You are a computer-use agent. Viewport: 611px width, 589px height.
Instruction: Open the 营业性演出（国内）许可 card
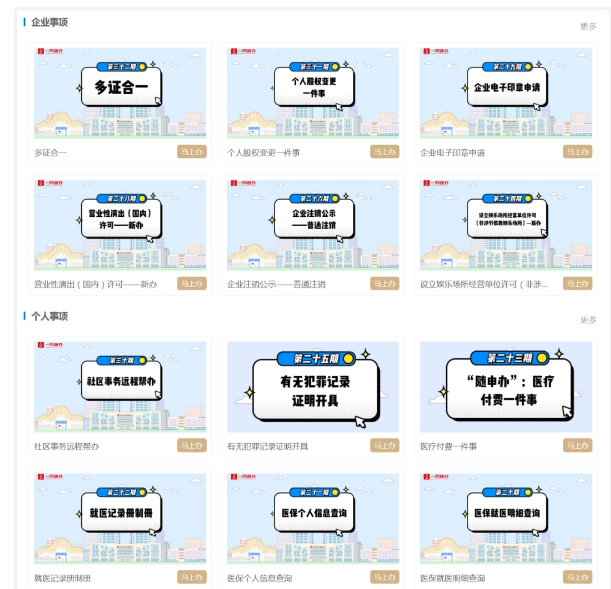(119, 225)
